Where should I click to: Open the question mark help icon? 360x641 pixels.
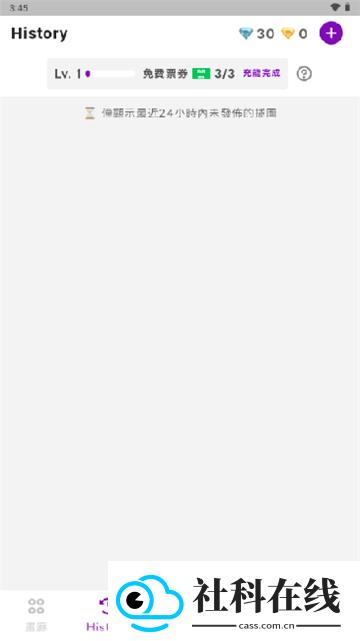point(304,74)
